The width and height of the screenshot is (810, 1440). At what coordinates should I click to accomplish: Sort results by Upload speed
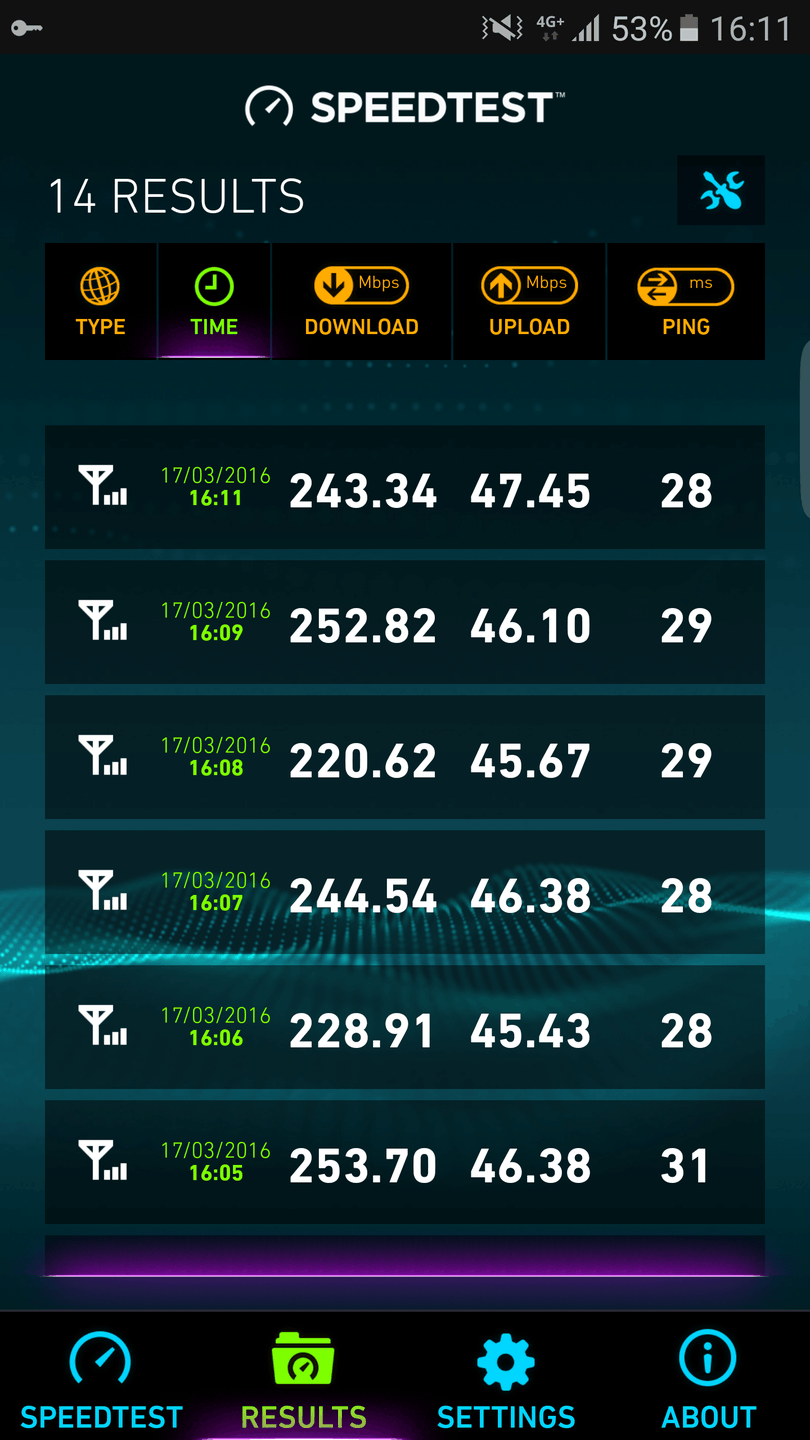click(529, 301)
